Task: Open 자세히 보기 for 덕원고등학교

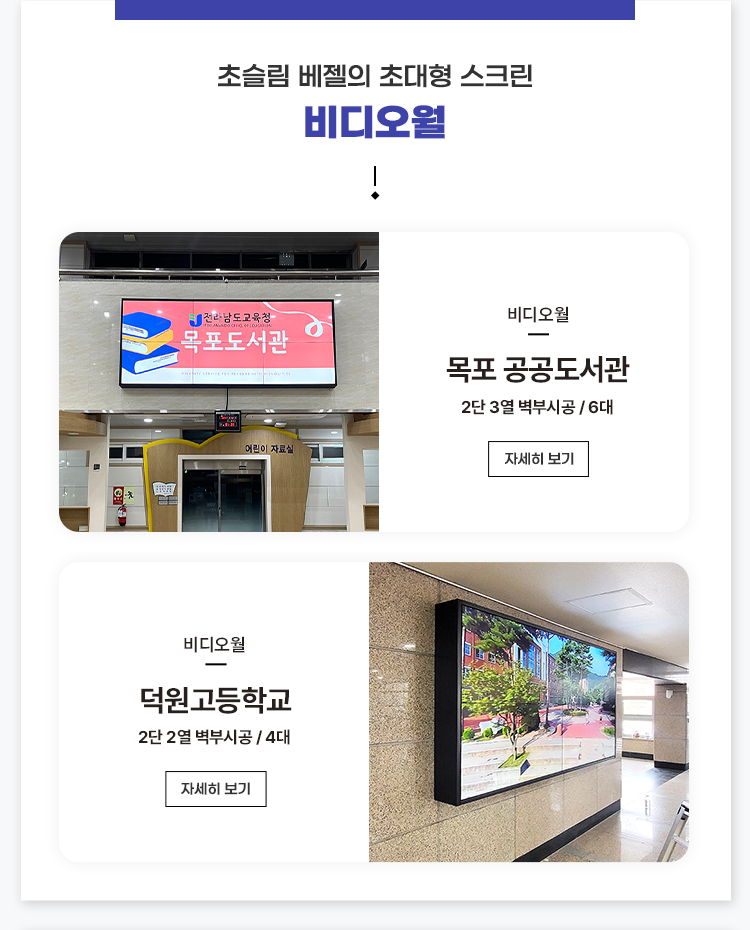Action: coord(215,788)
